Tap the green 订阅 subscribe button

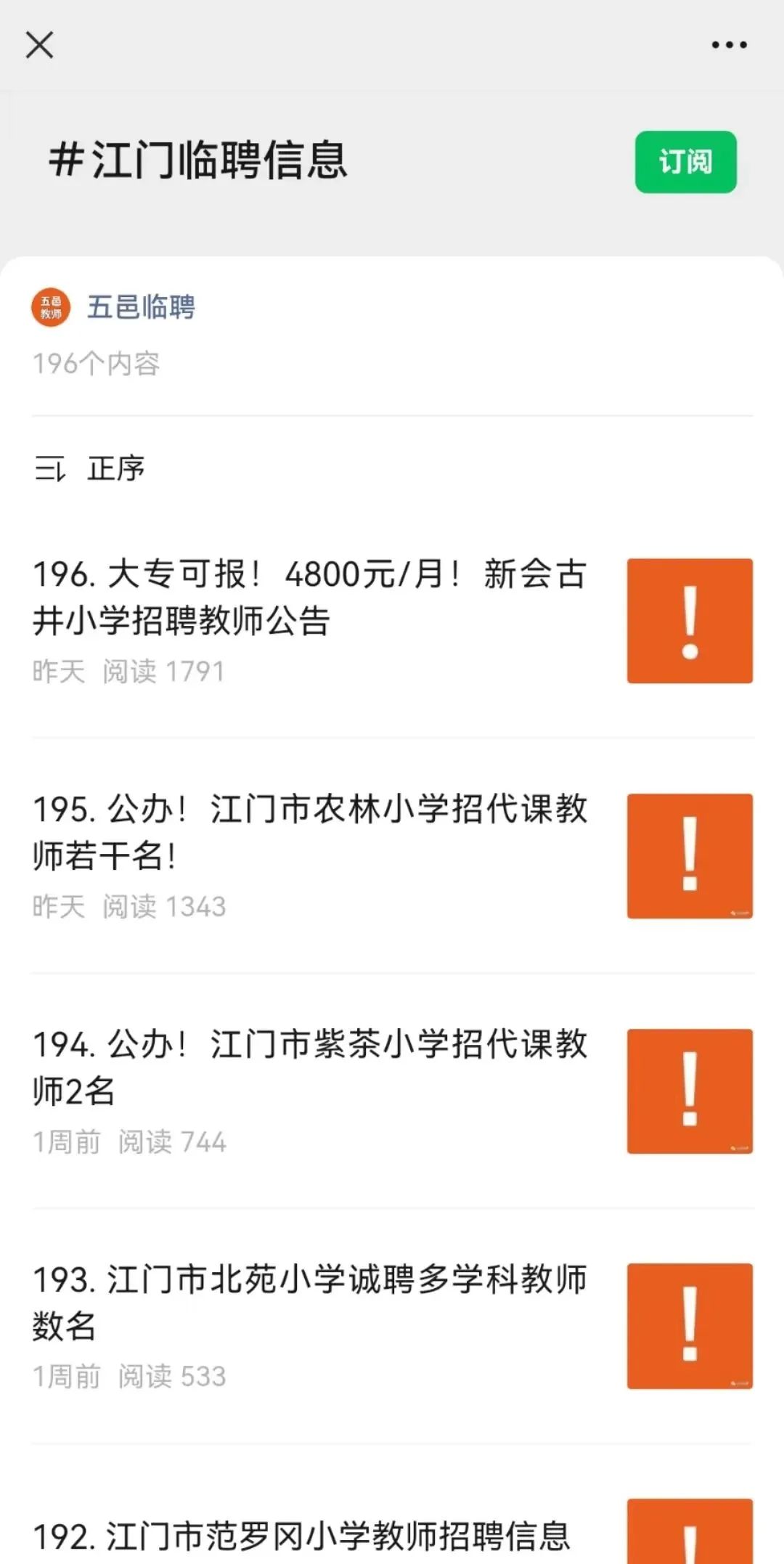pos(685,161)
